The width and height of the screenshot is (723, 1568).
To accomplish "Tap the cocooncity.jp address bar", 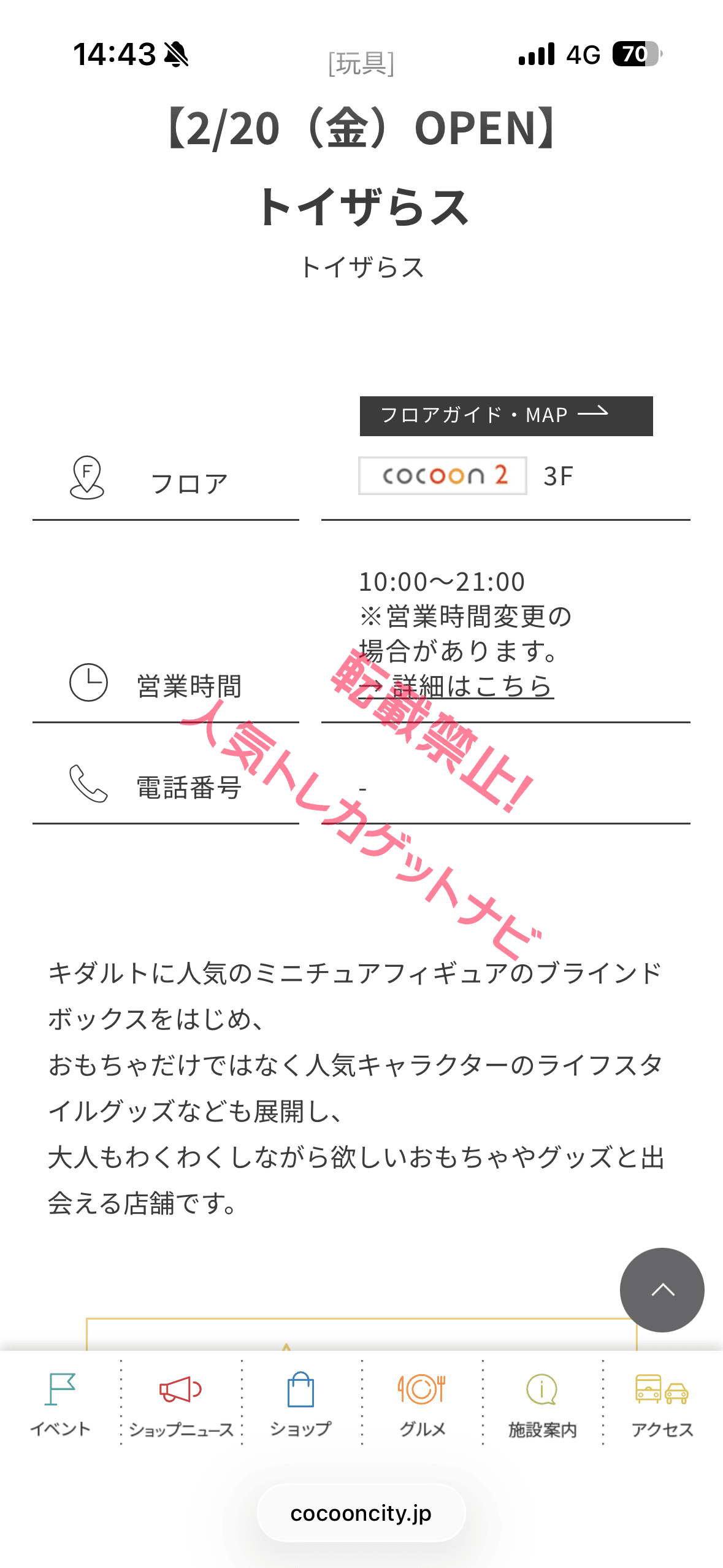I will pos(361,1513).
